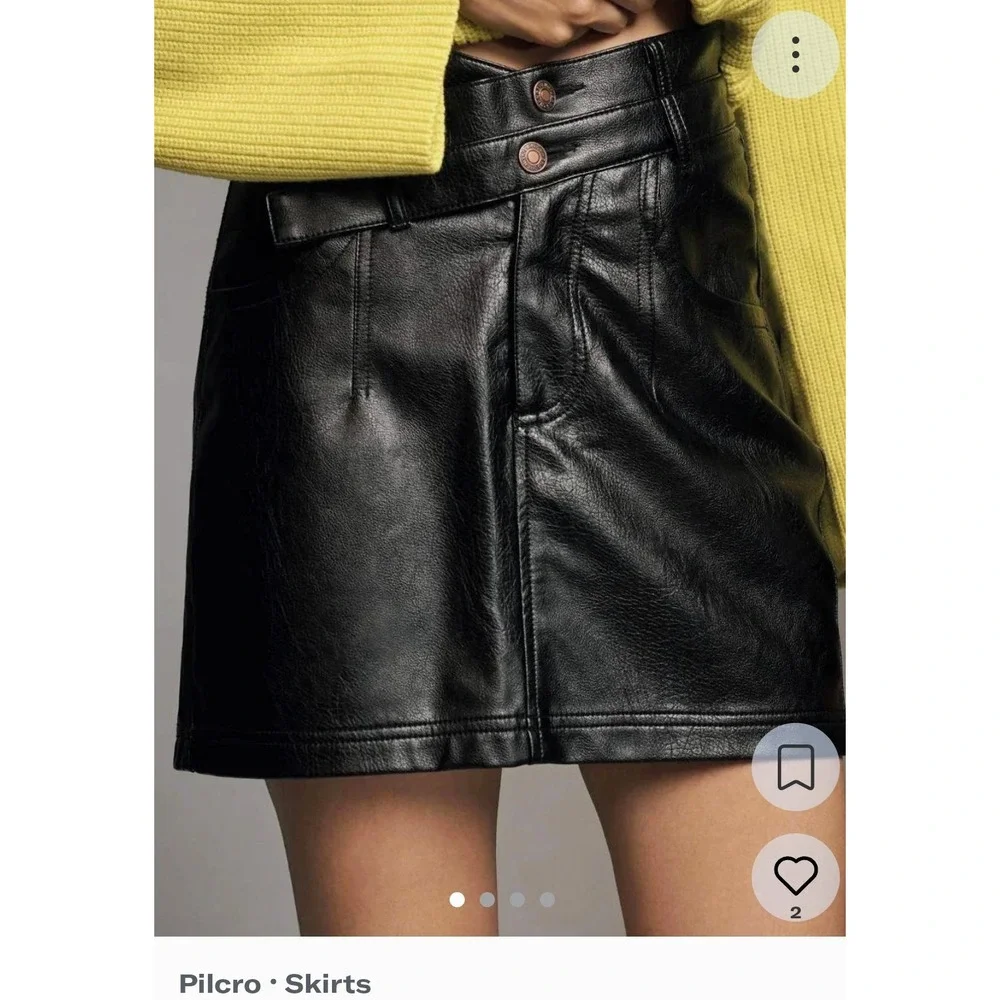This screenshot has height=1000, width=1000.
Task: Bookmark this Pilcro skirt
Action: click(x=795, y=767)
